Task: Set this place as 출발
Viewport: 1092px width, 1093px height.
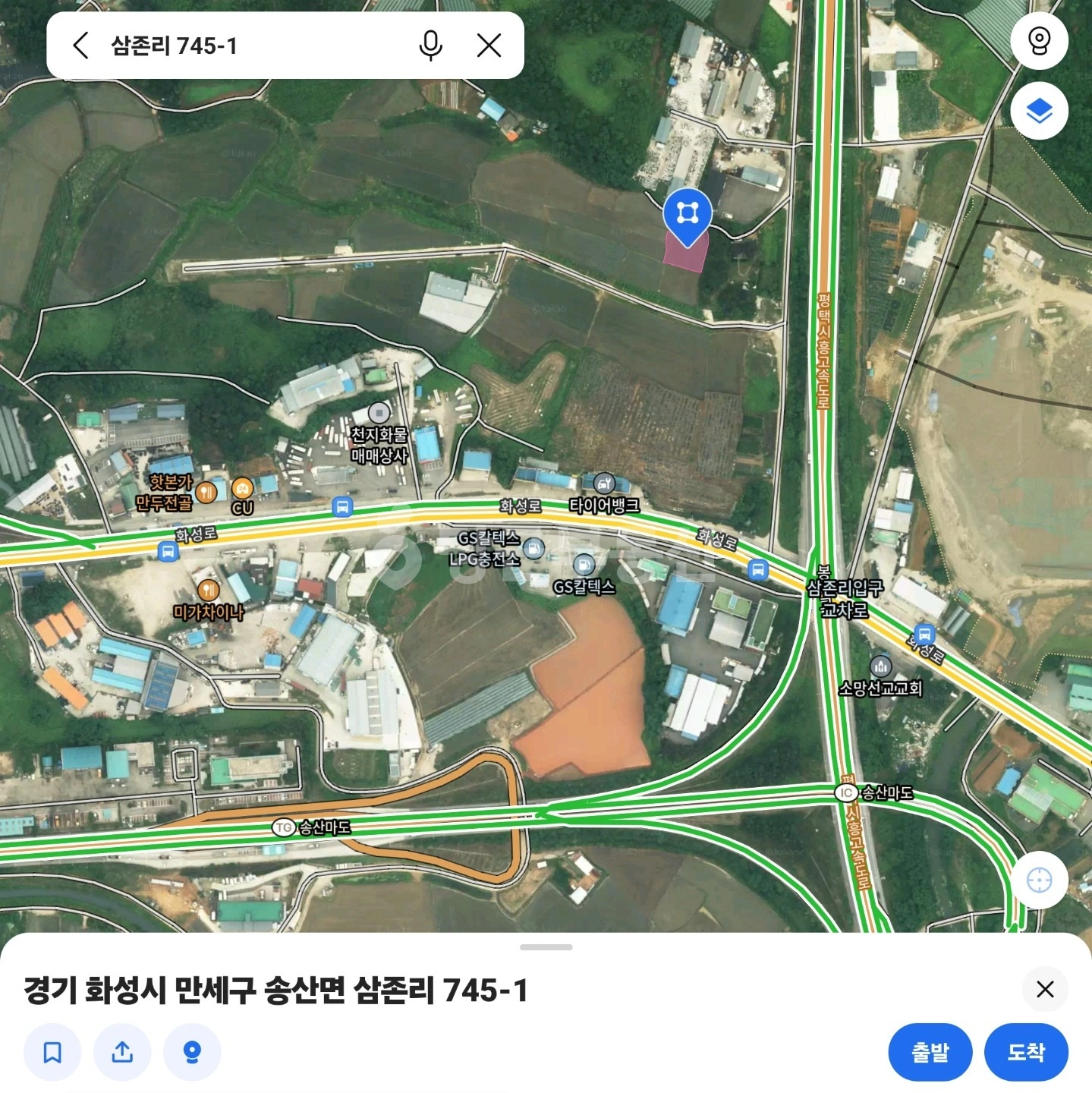Action: pyautogui.click(x=930, y=1052)
